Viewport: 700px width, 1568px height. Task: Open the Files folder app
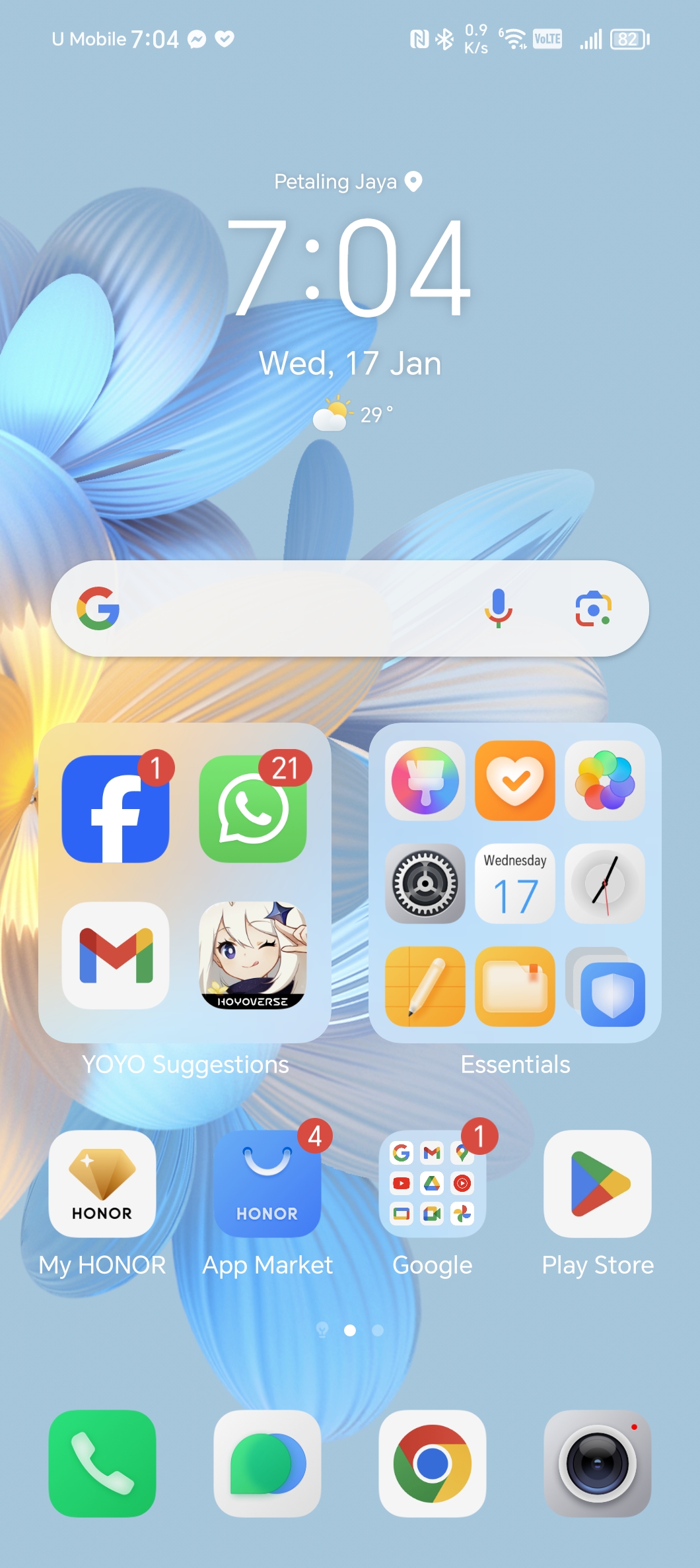515,987
